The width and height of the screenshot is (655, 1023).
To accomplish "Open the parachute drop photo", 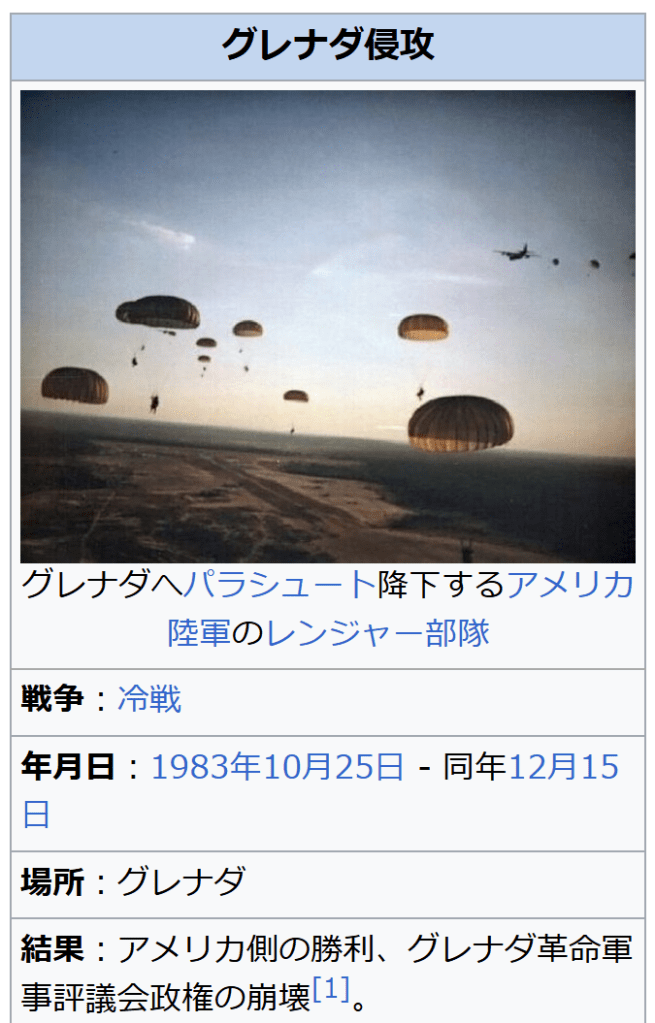I will coord(327,326).
